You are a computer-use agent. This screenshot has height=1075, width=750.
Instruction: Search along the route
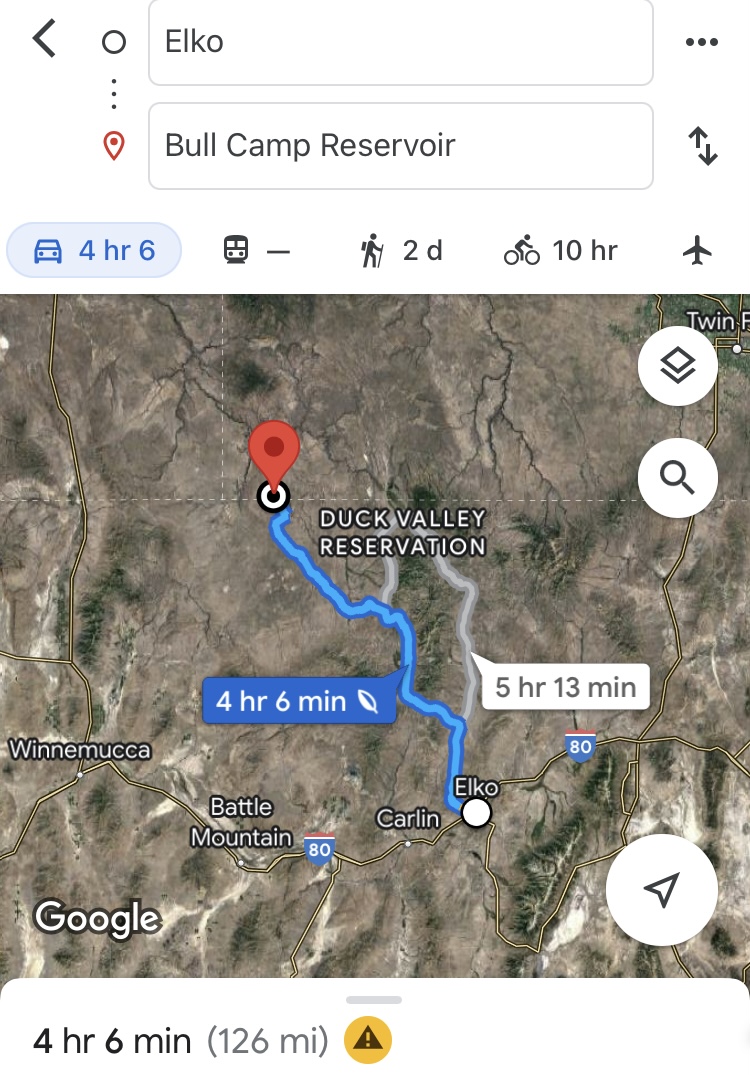[677, 479]
